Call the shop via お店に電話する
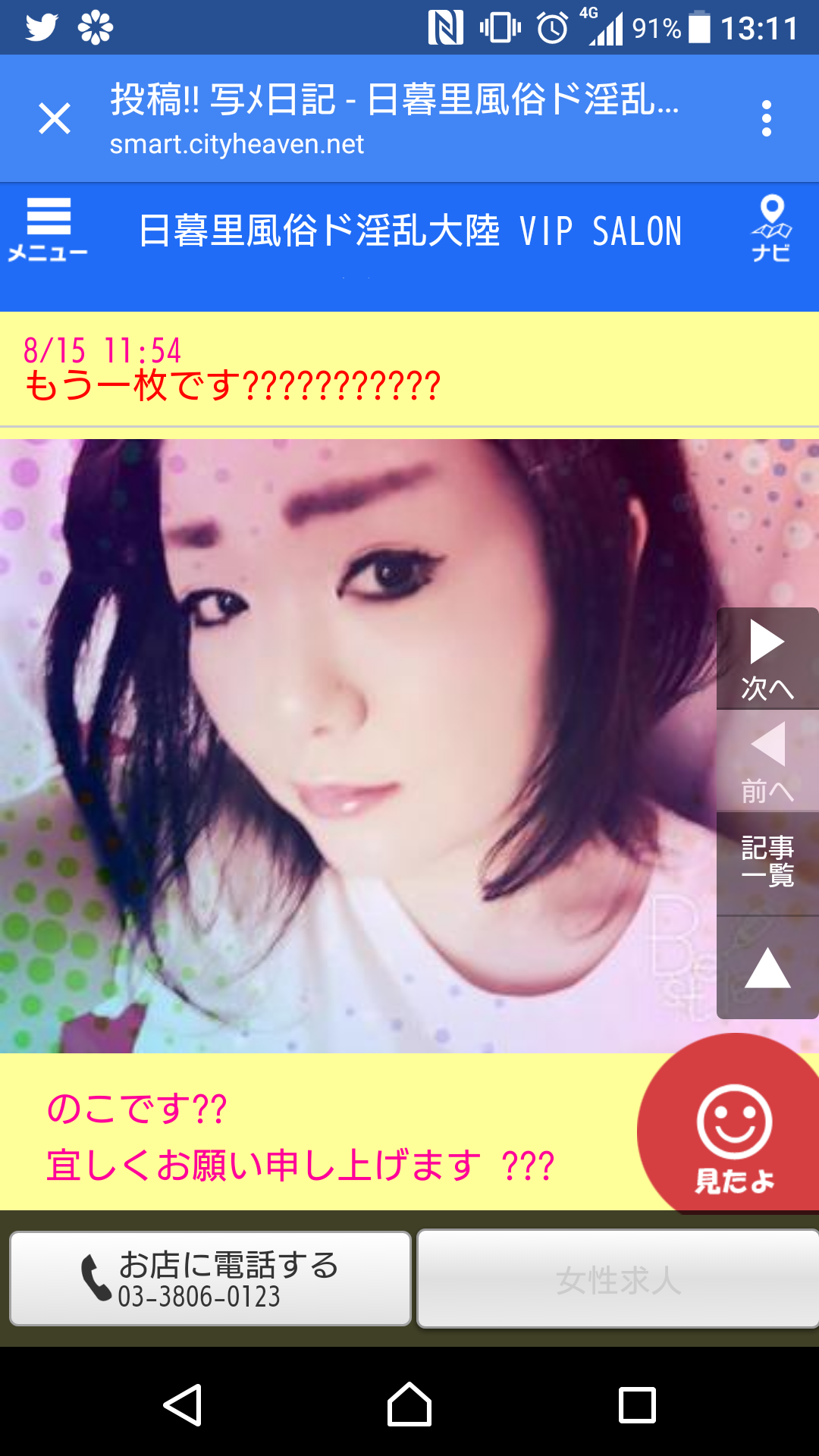The image size is (819, 1456). tap(210, 1279)
